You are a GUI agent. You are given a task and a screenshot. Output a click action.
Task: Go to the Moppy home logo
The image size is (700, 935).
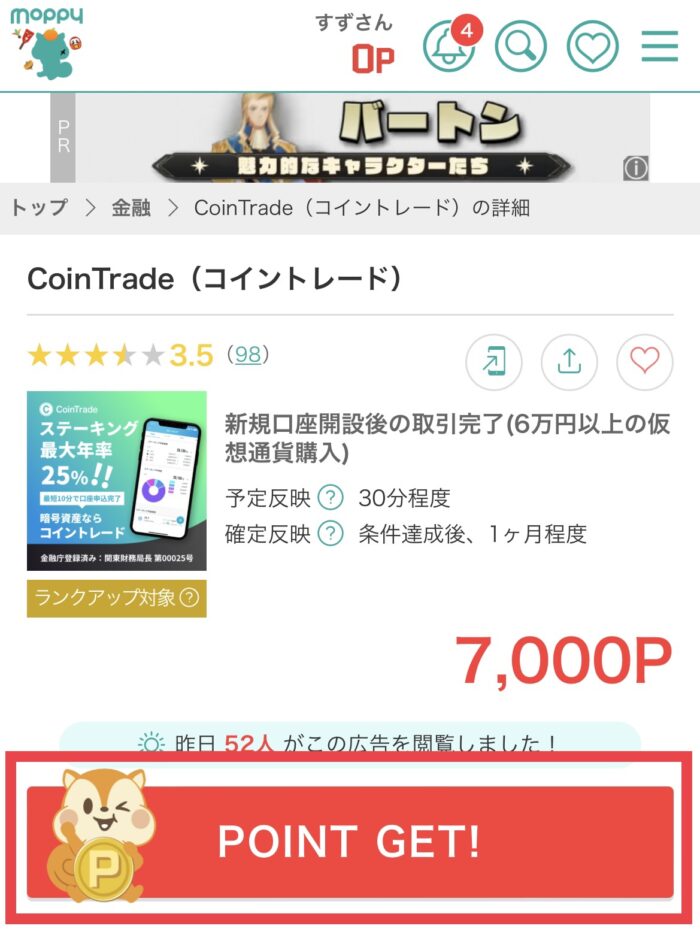pyautogui.click(x=47, y=42)
